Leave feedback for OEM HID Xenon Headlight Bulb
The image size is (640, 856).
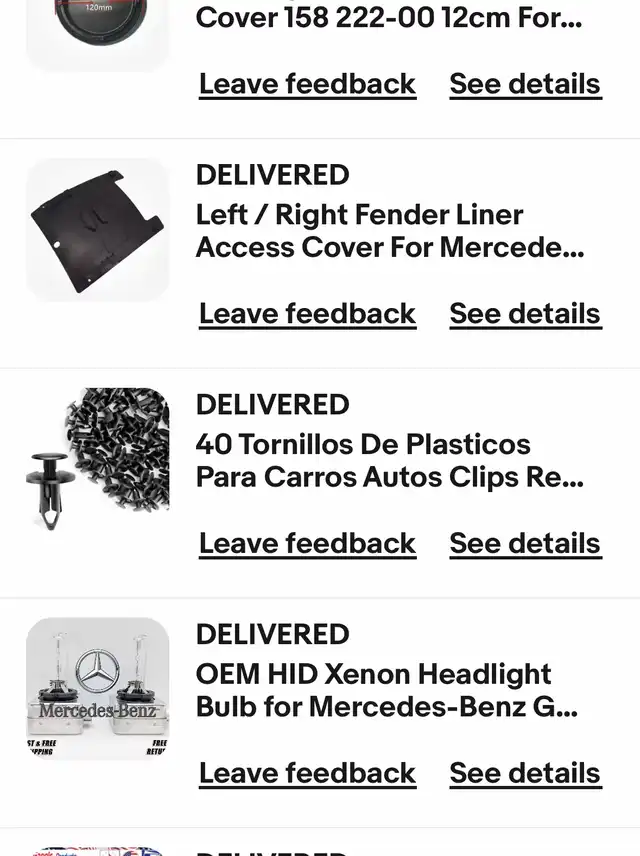tap(307, 774)
